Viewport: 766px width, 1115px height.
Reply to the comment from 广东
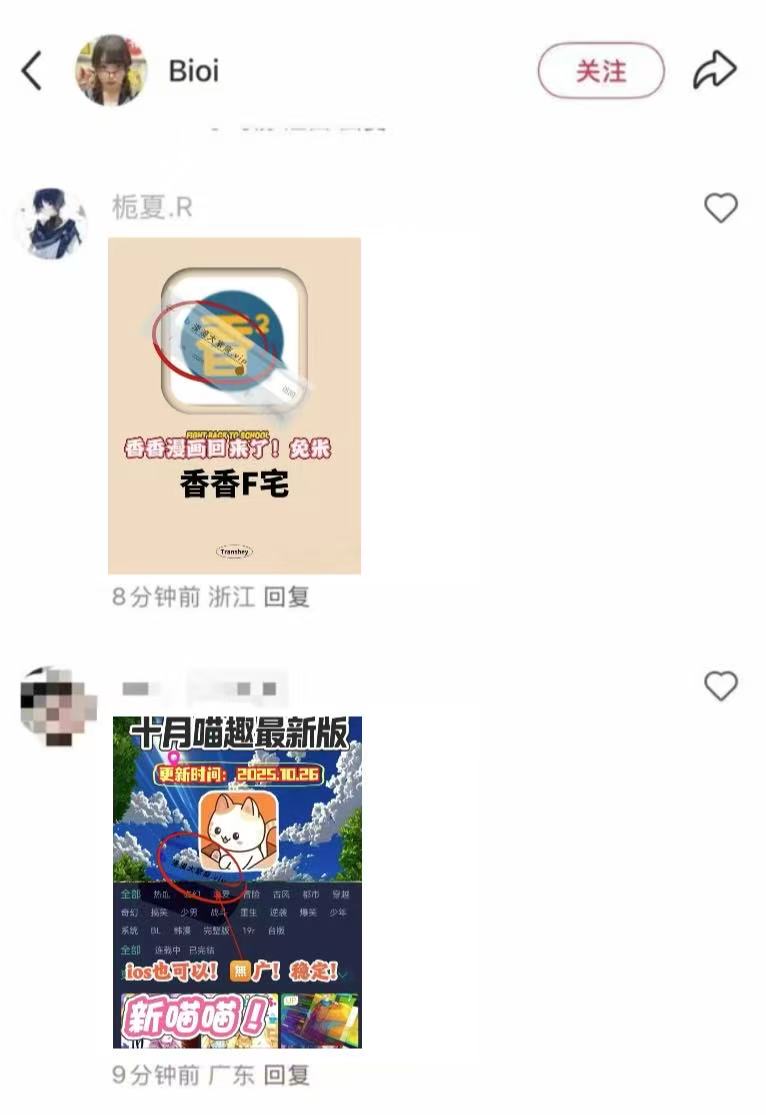click(x=287, y=1076)
